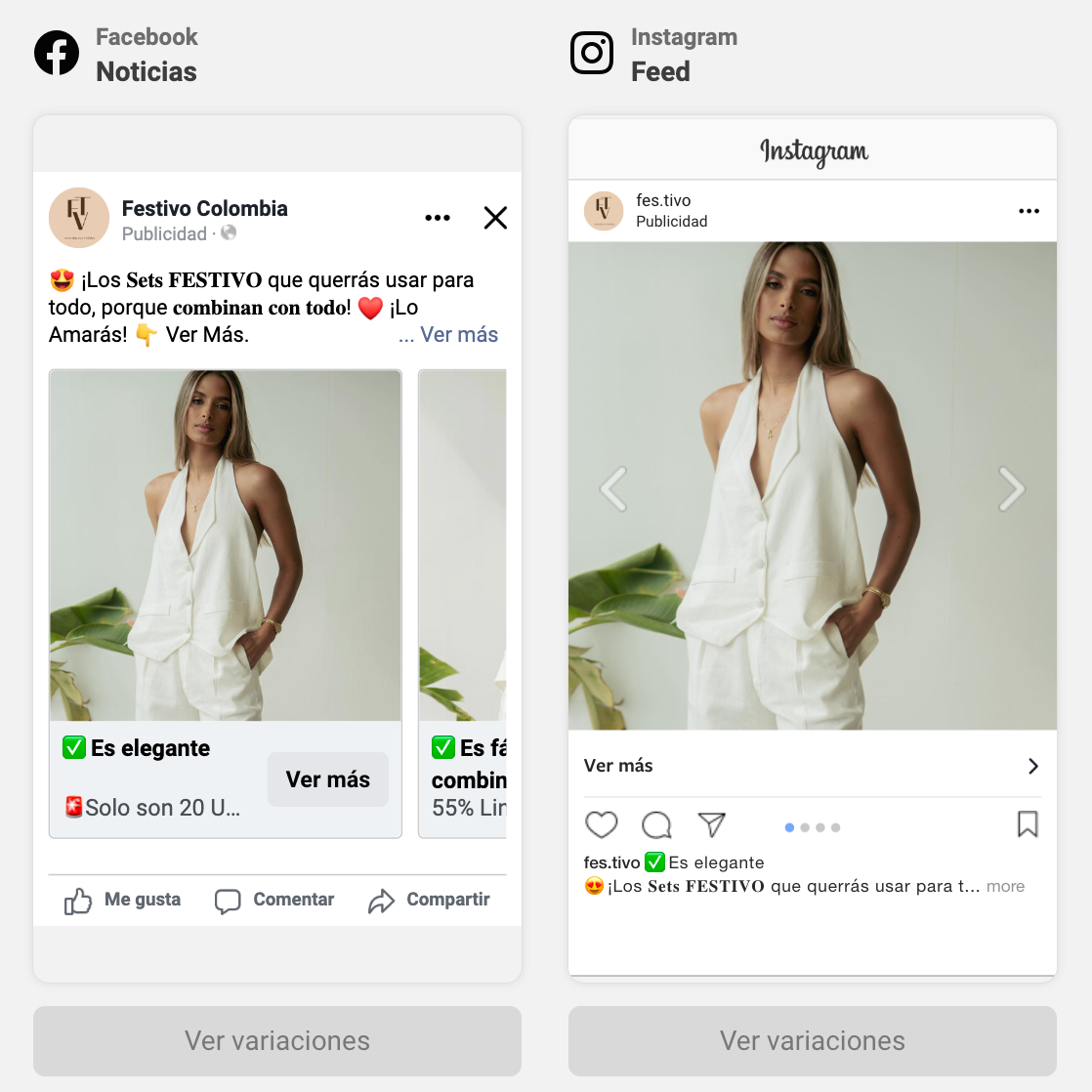Open comments on the Instagram post

(656, 825)
